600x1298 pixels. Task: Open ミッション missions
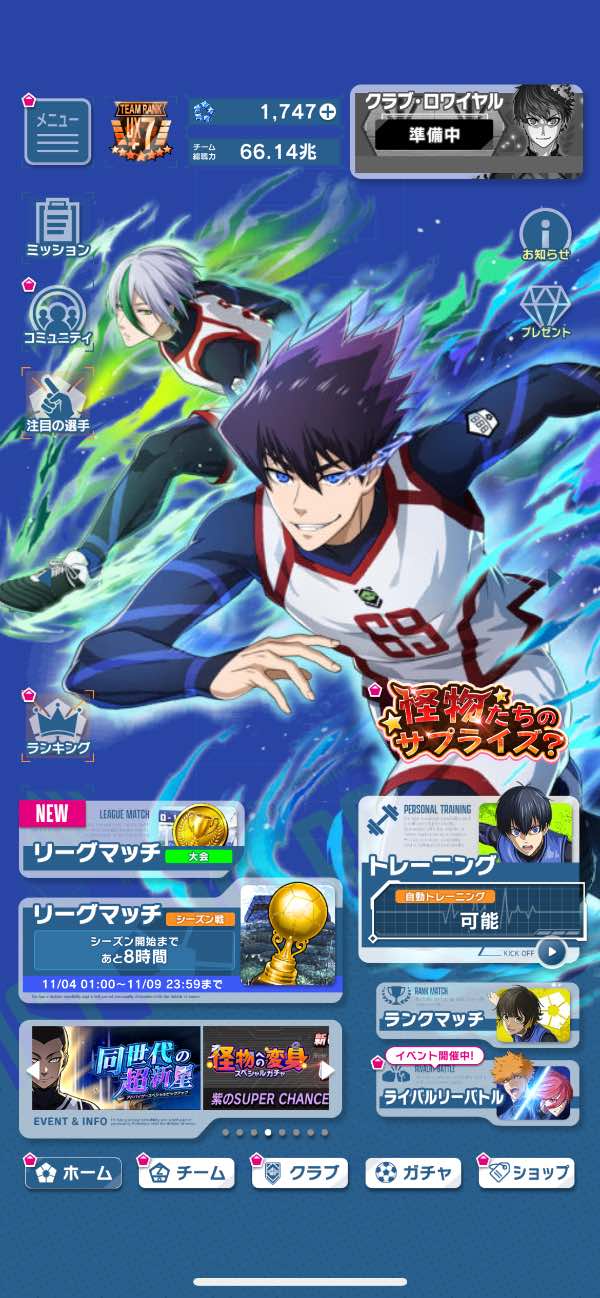pos(57,229)
